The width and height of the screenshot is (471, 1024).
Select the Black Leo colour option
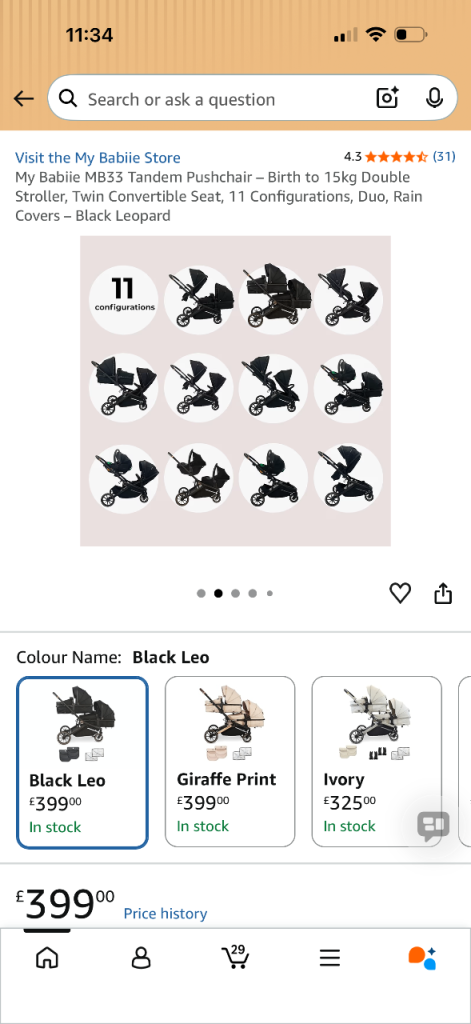tap(82, 762)
